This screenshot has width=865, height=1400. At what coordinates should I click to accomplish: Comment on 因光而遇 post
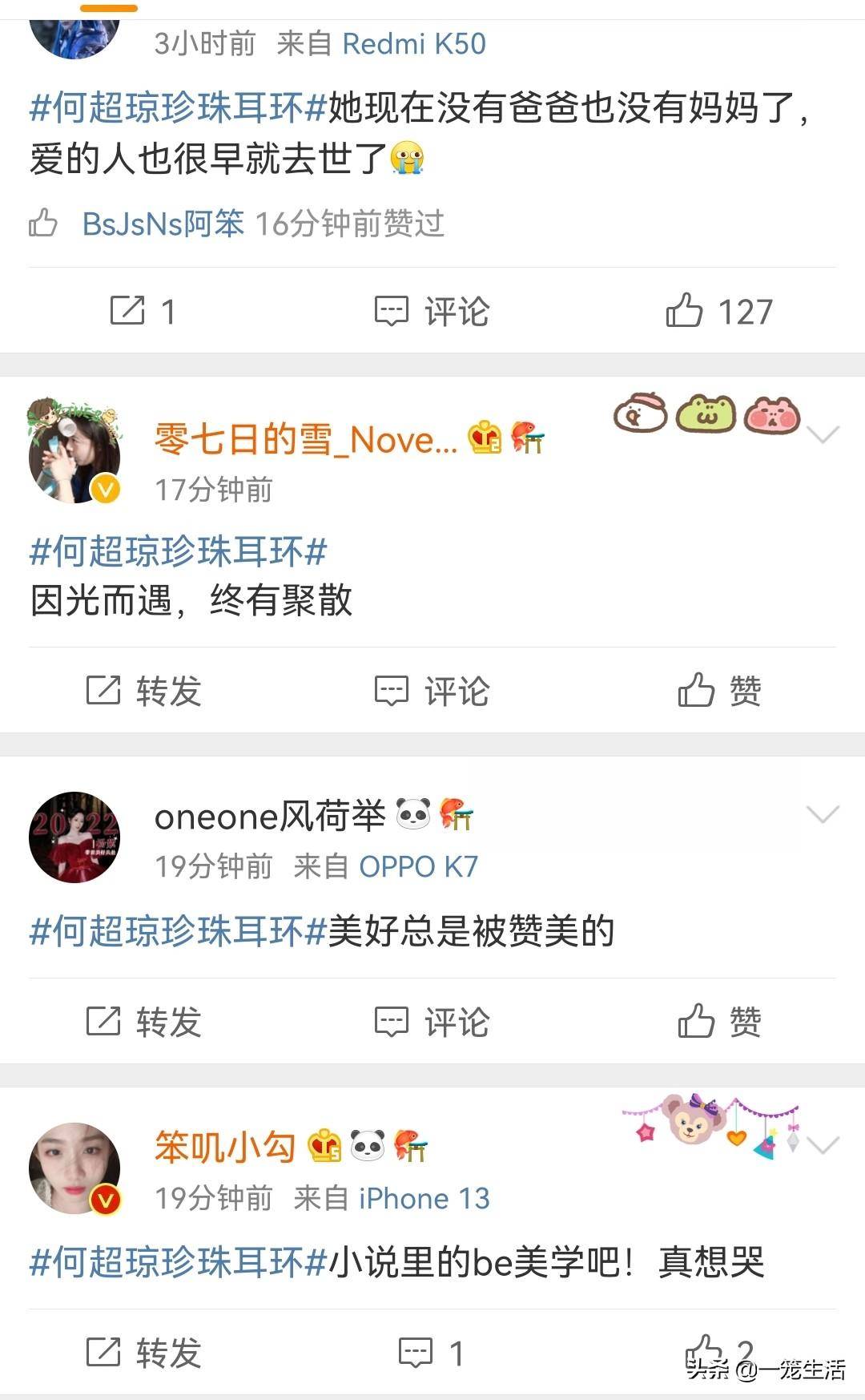[x=432, y=690]
